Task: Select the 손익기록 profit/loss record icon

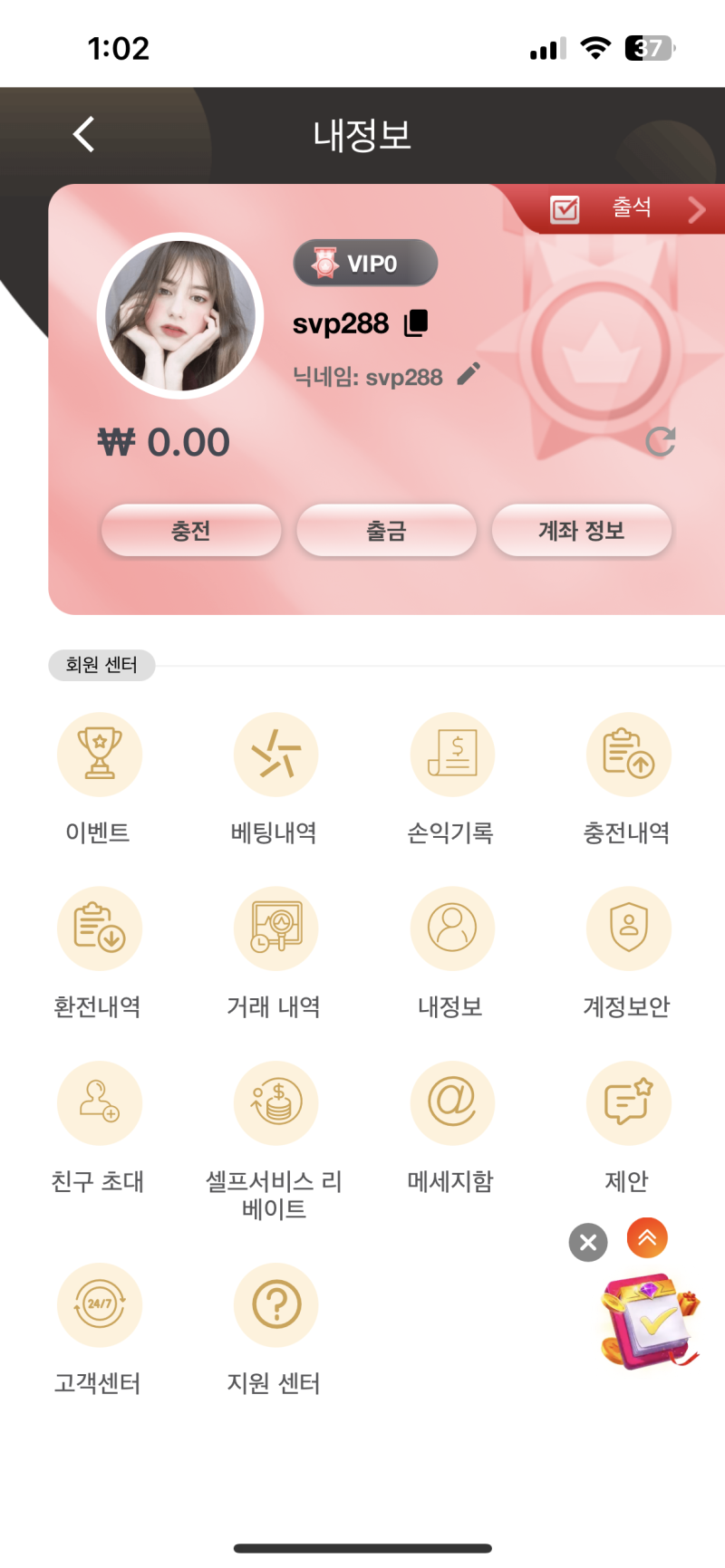Action: [451, 755]
